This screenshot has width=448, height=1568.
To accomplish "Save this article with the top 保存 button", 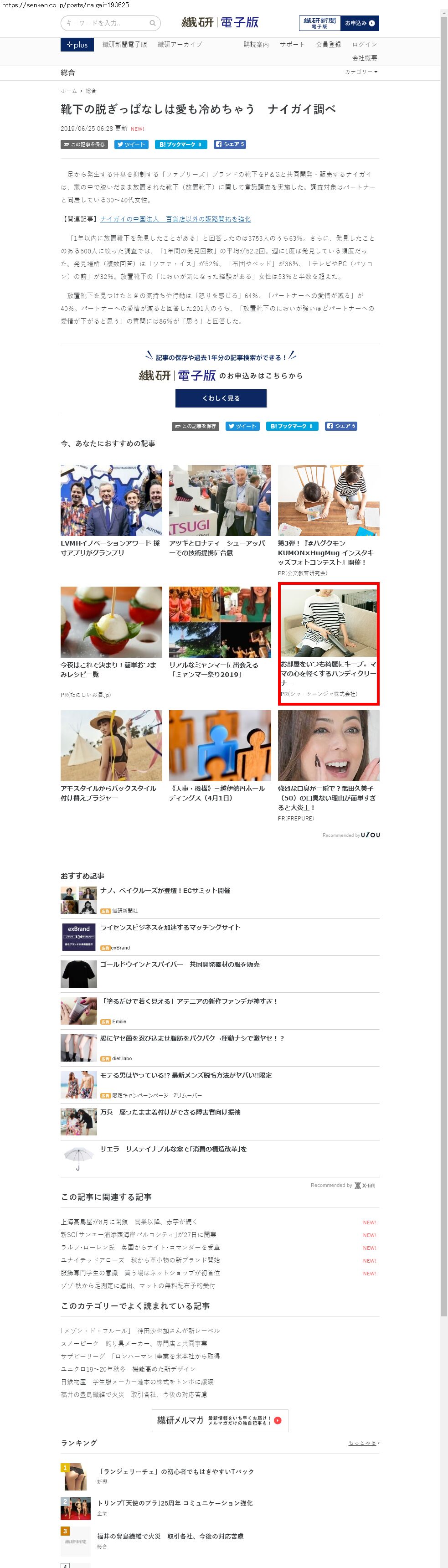I will click(84, 144).
